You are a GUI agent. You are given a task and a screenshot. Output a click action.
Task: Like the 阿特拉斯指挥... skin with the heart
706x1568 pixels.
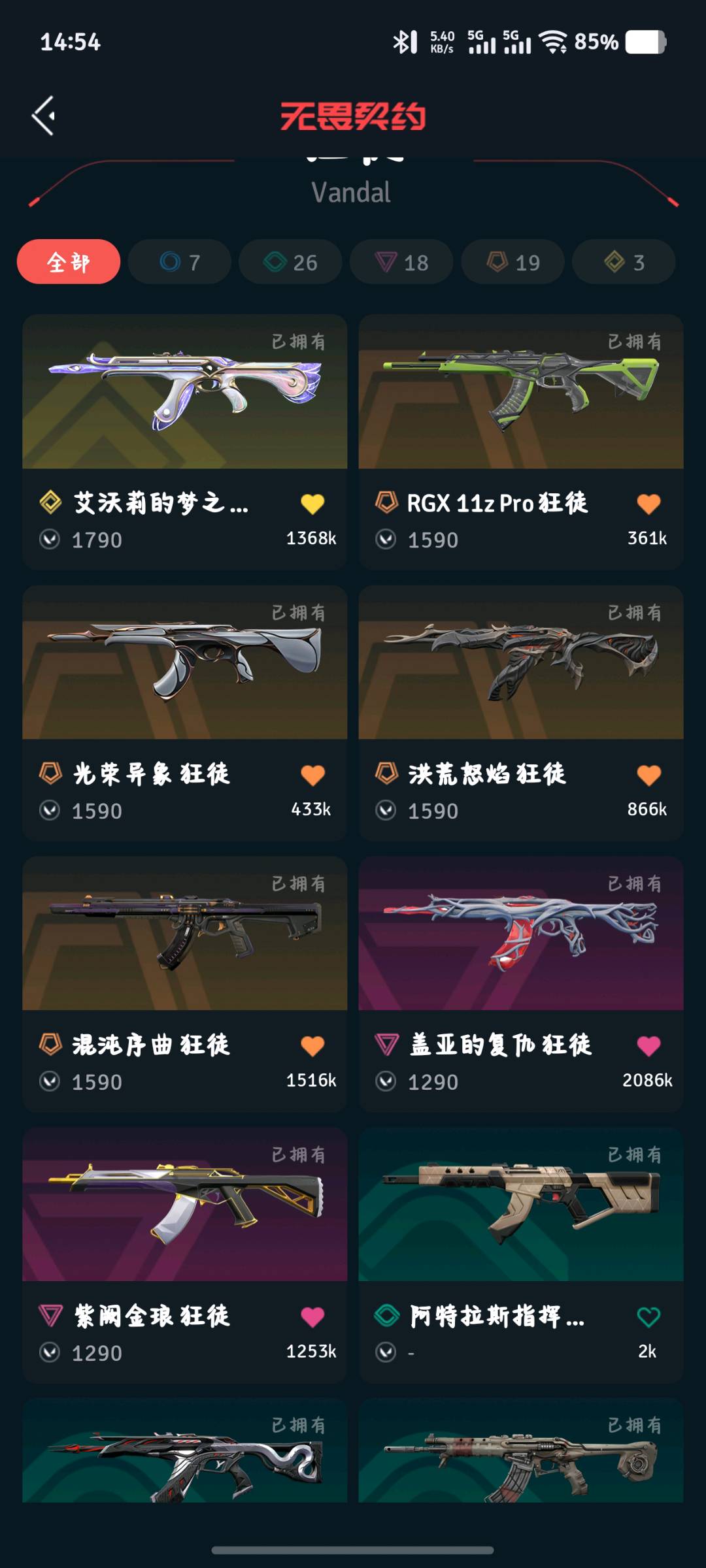click(648, 1317)
